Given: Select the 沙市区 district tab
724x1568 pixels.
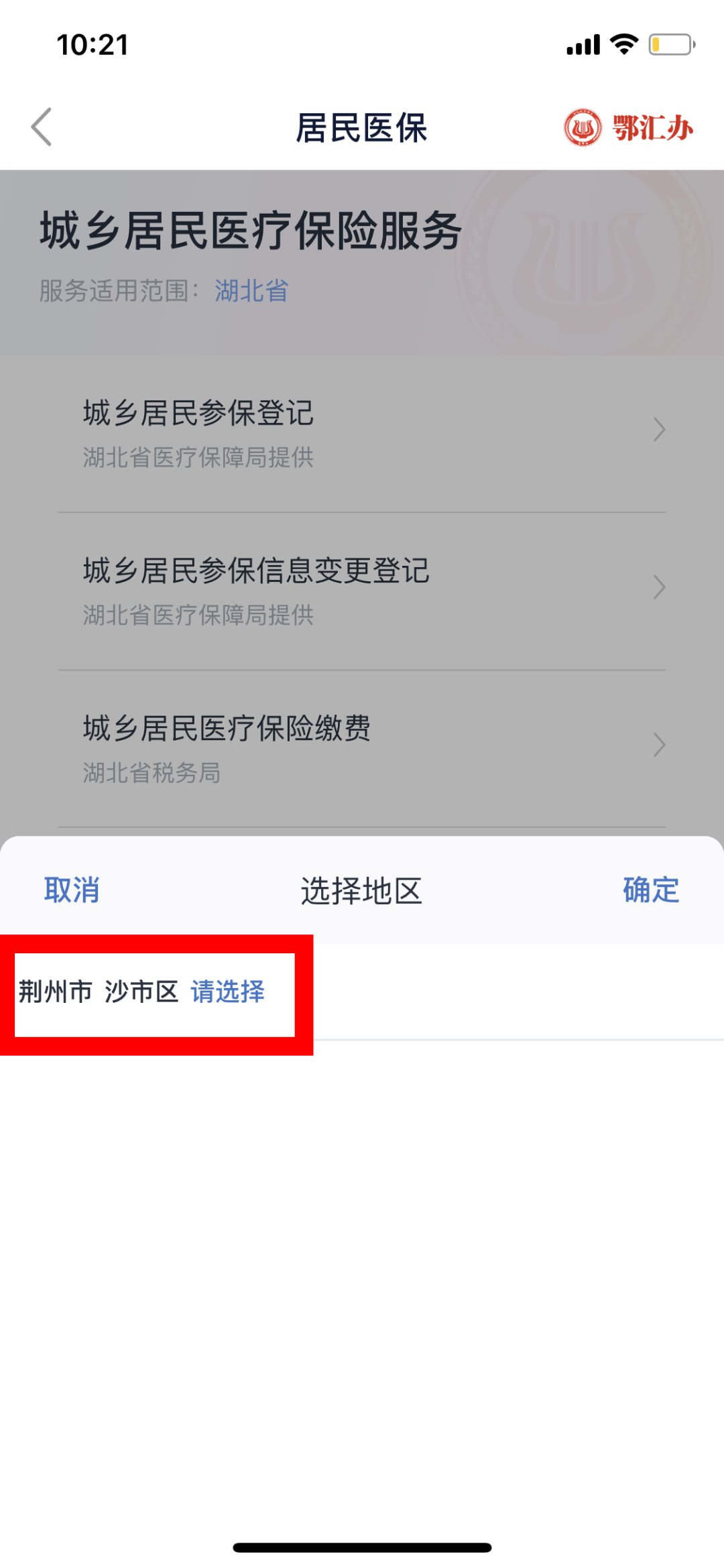Looking at the screenshot, I should [141, 991].
